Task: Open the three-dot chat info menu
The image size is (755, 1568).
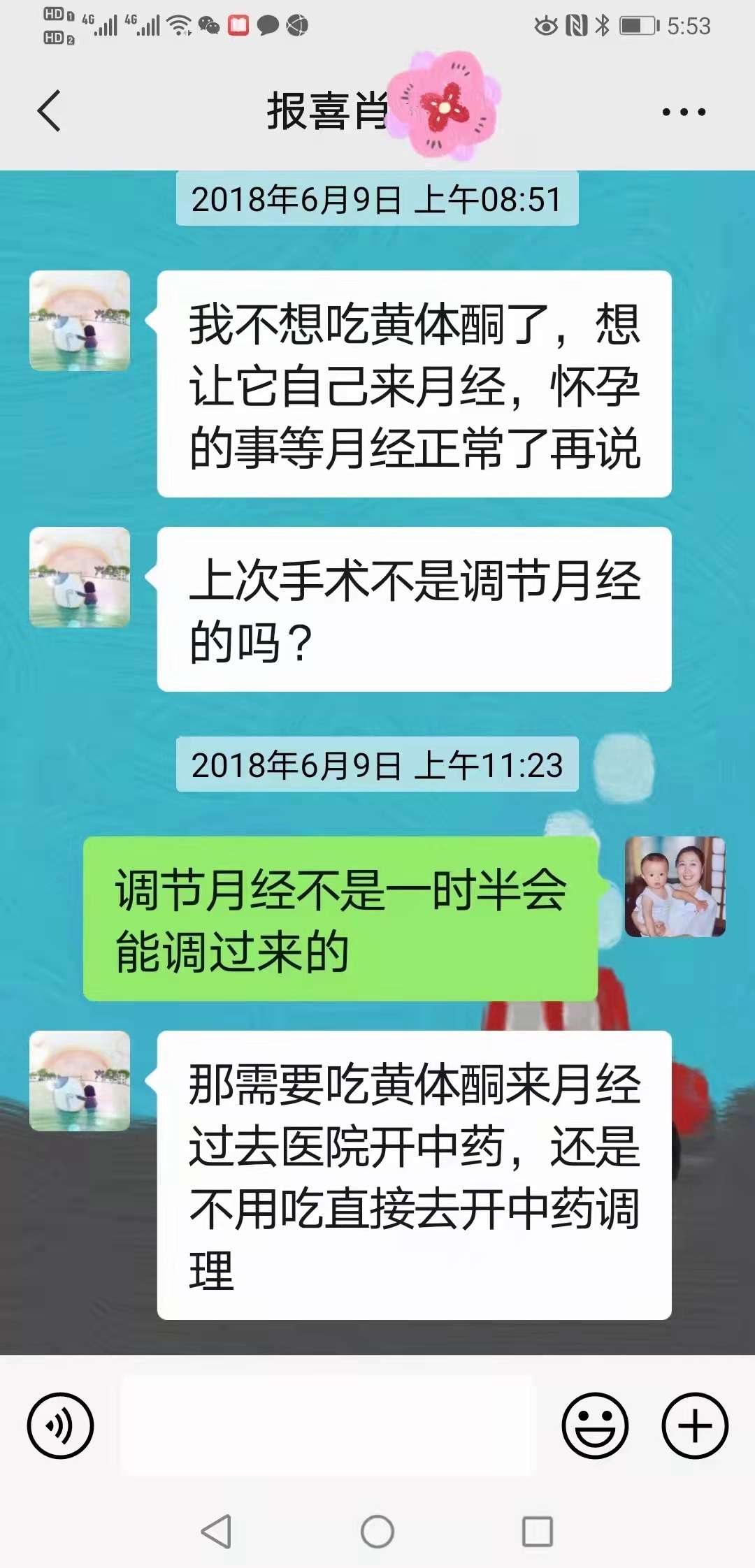Action: [x=684, y=112]
